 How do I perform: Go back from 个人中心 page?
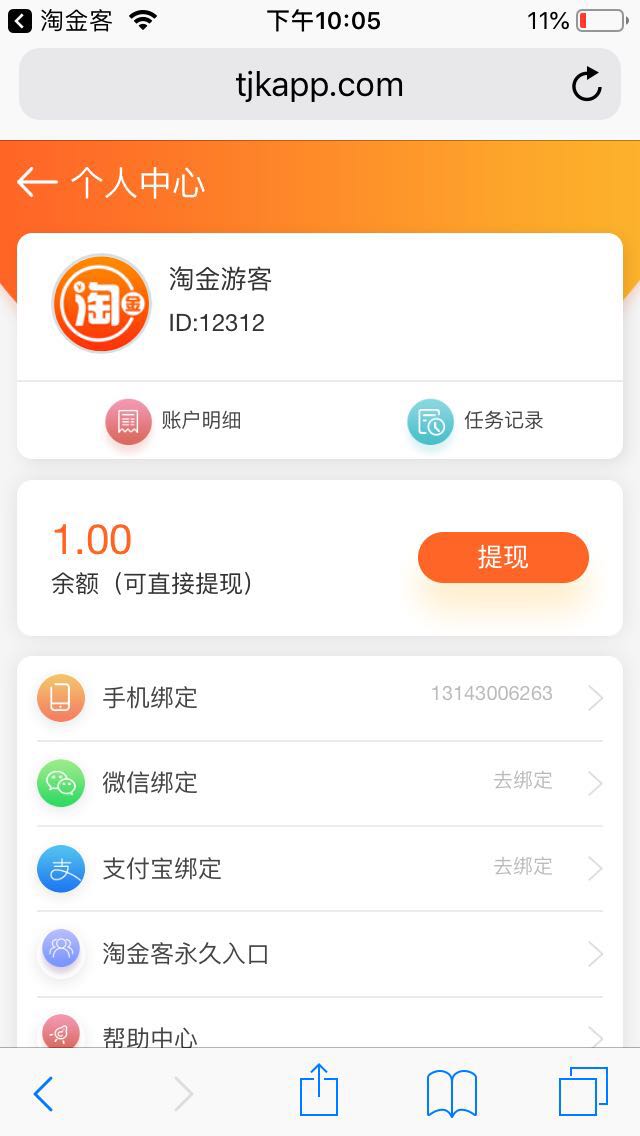(x=37, y=182)
